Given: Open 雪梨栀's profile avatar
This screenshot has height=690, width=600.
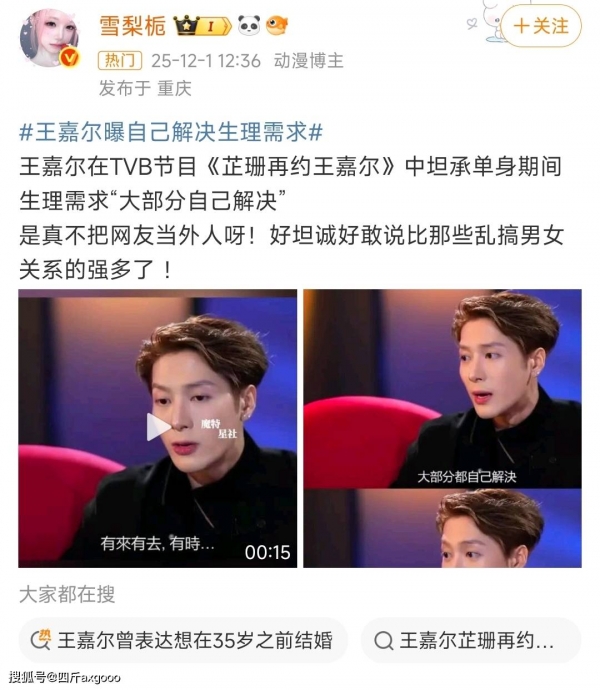Looking at the screenshot, I should point(49,37).
